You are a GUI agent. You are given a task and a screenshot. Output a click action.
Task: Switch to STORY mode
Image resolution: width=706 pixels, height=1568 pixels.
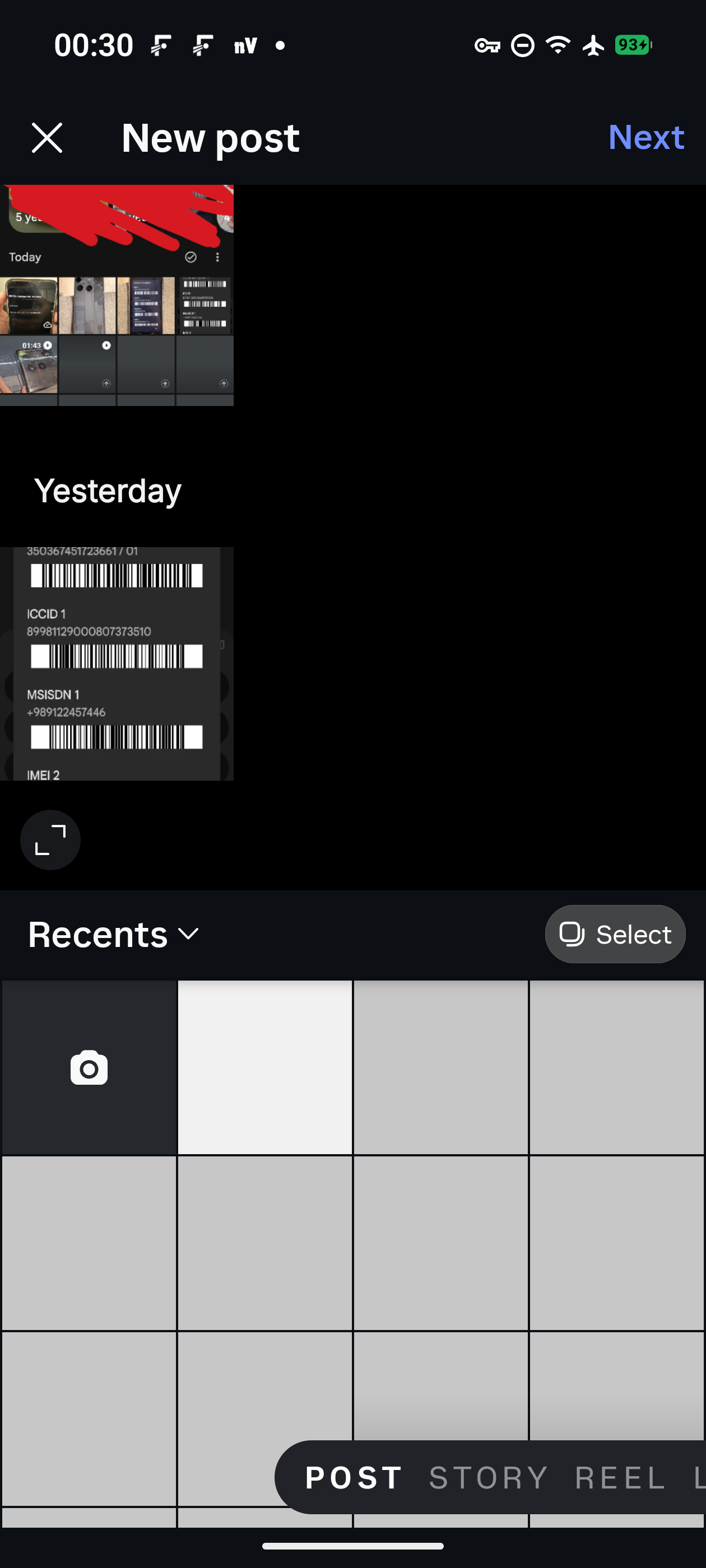(488, 1478)
